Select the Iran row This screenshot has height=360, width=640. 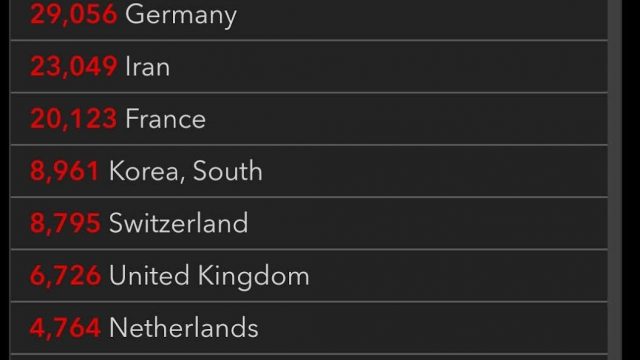309,67
